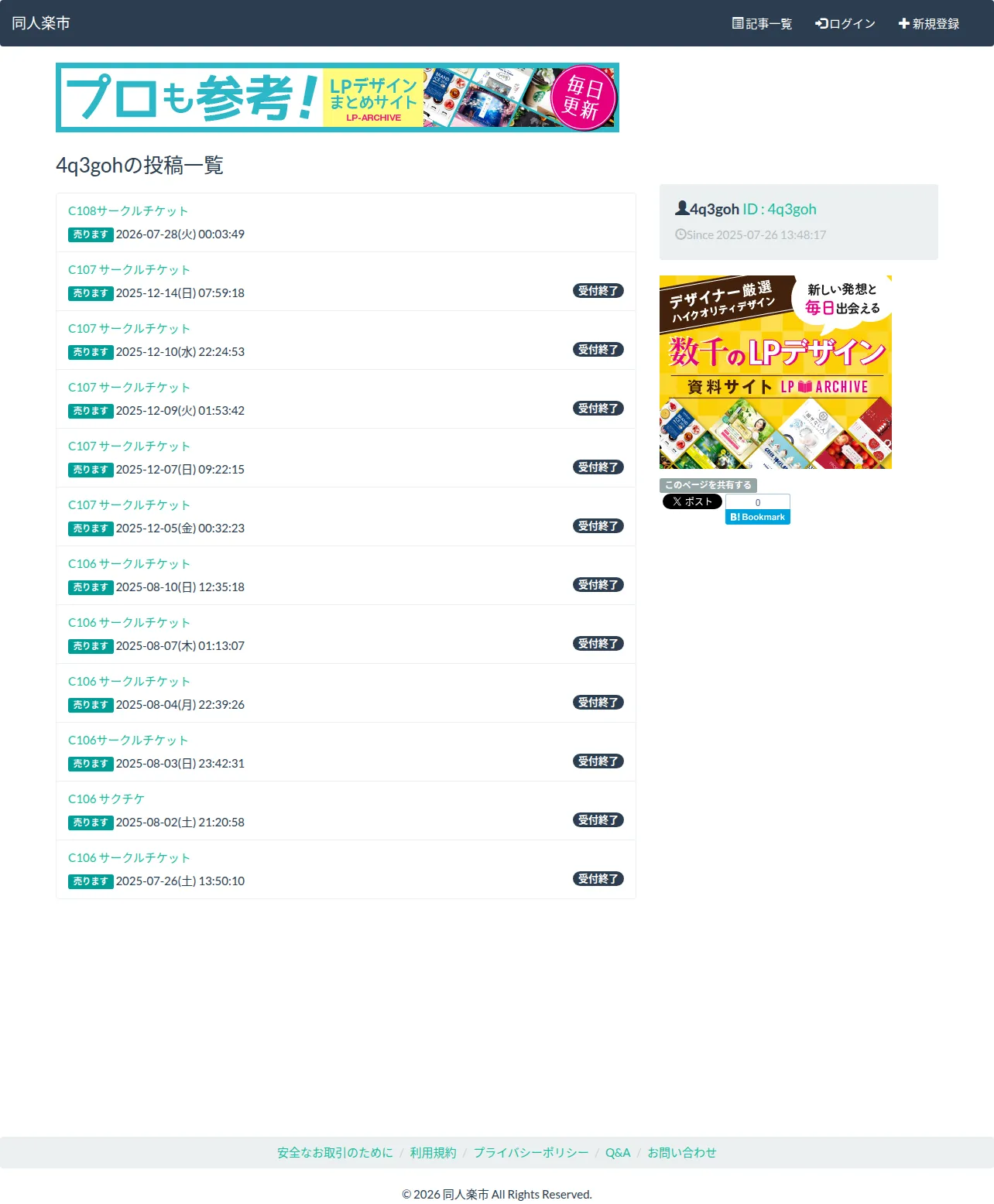The image size is (994, 1204).
Task: Open the 数千のLPデザイン sidebar ad
Action: point(776,372)
